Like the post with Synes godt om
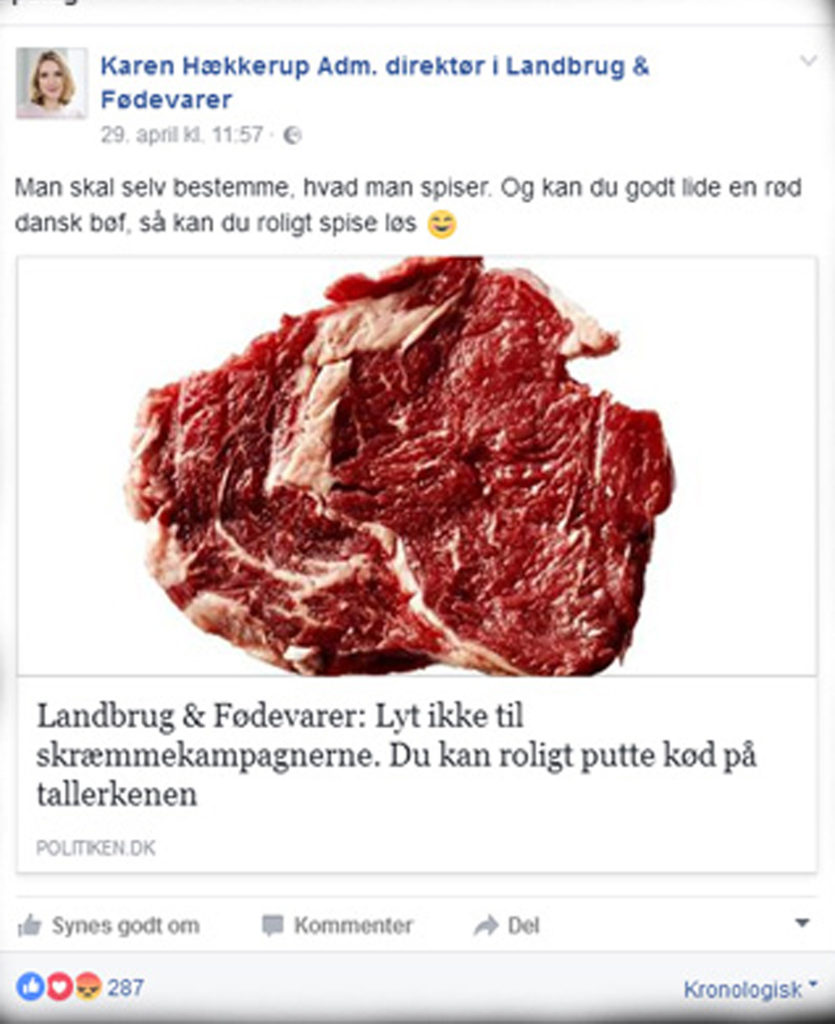This screenshot has height=1024, width=835. click(x=108, y=925)
